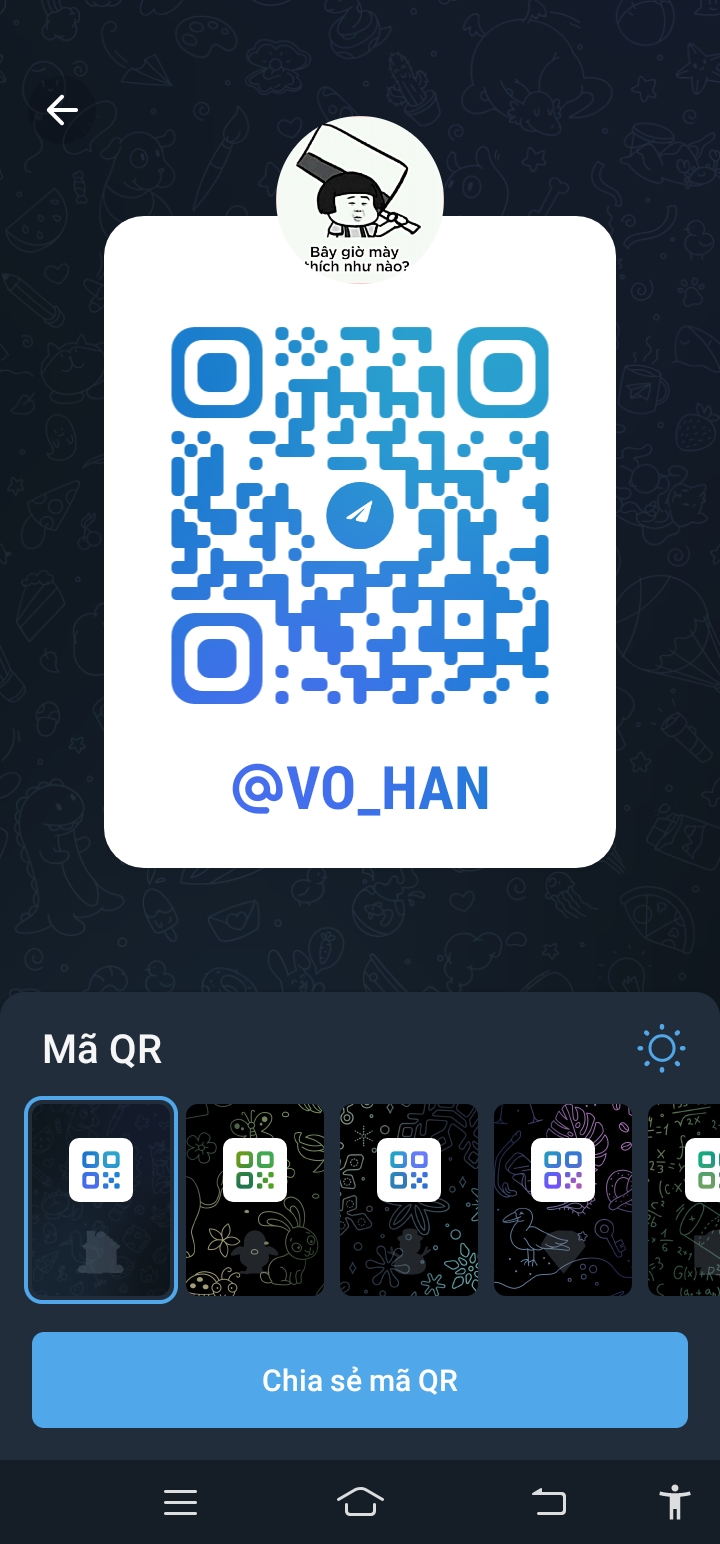Go back using the top arrow
This screenshot has width=720, height=1544.
pos(62,109)
